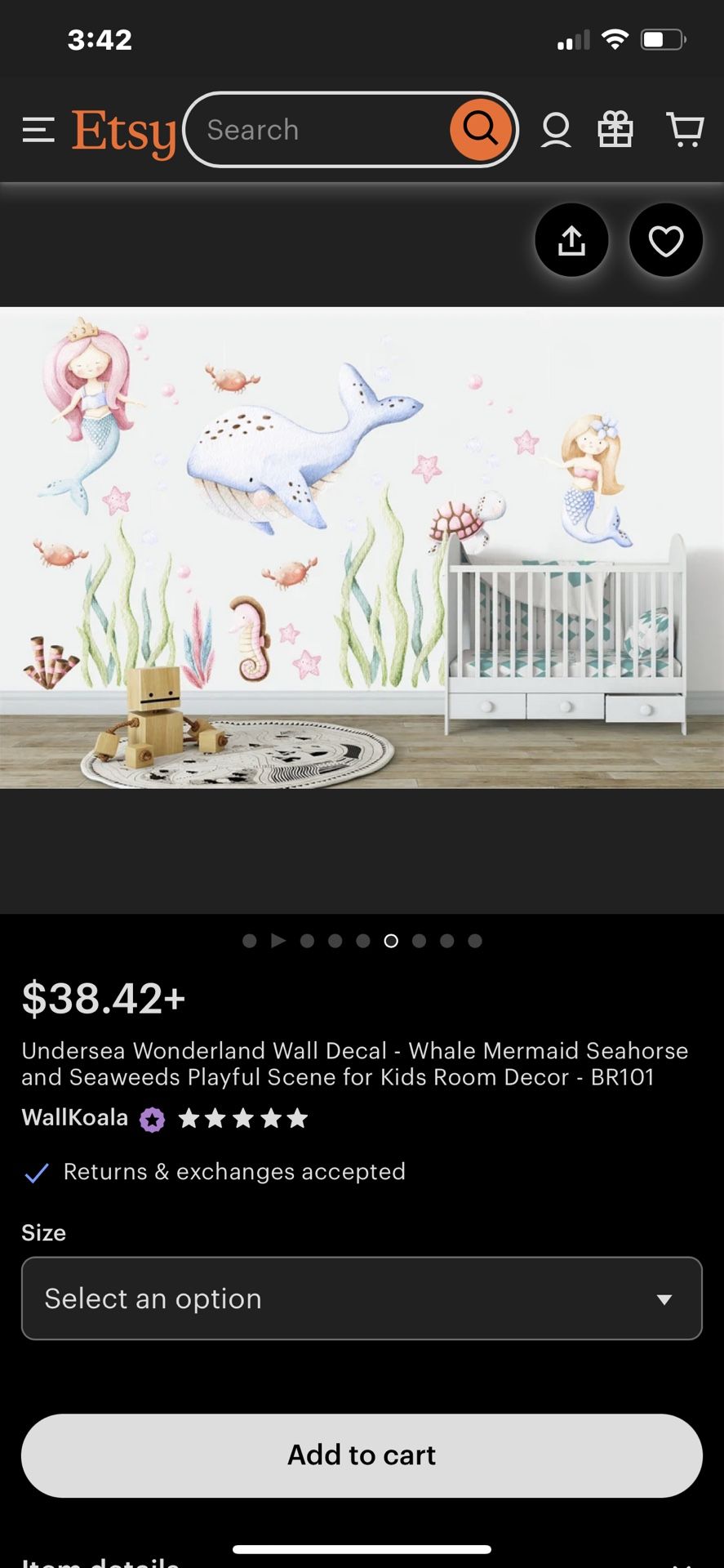Tap the search magnifier icon

click(x=481, y=129)
